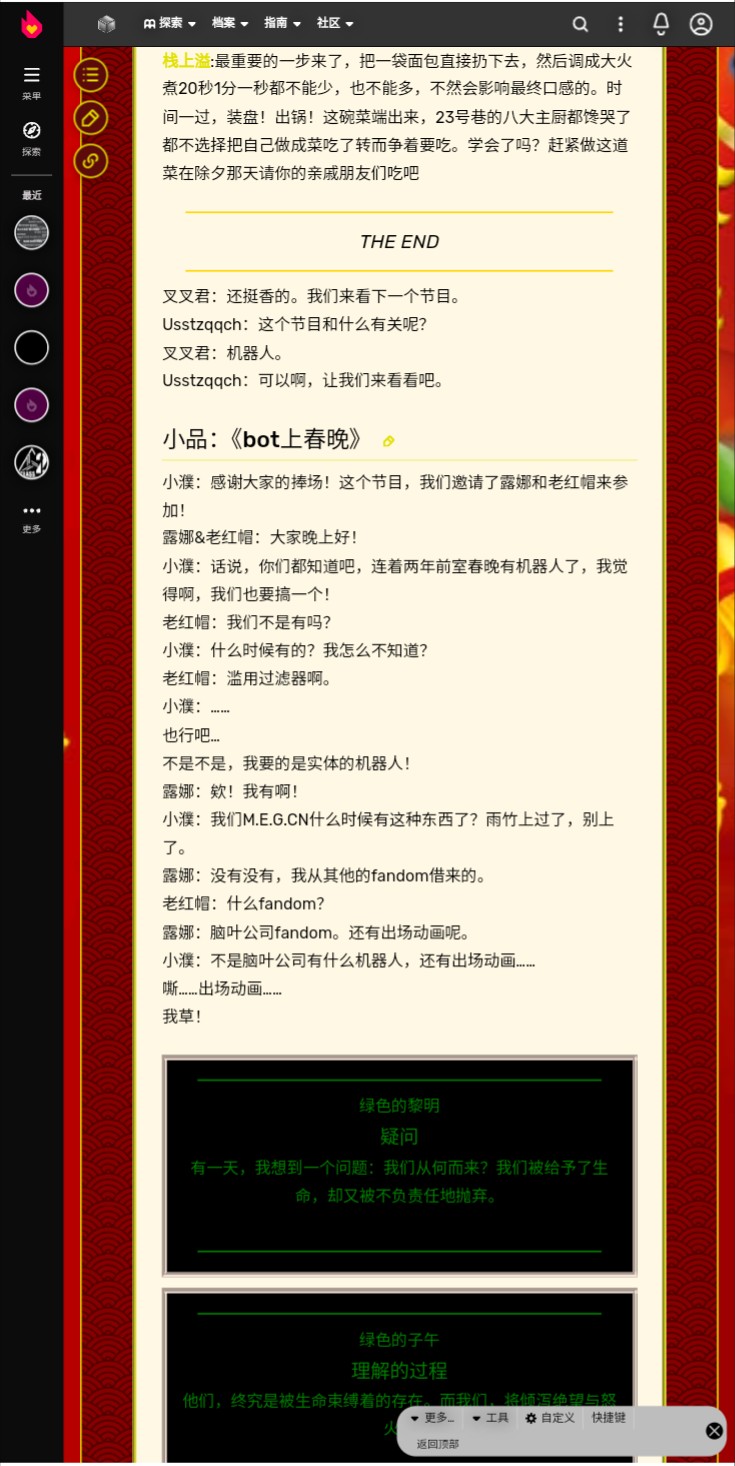Open the 探索 compass in sidebar
Screen dimensions: 735x1466
point(32,138)
